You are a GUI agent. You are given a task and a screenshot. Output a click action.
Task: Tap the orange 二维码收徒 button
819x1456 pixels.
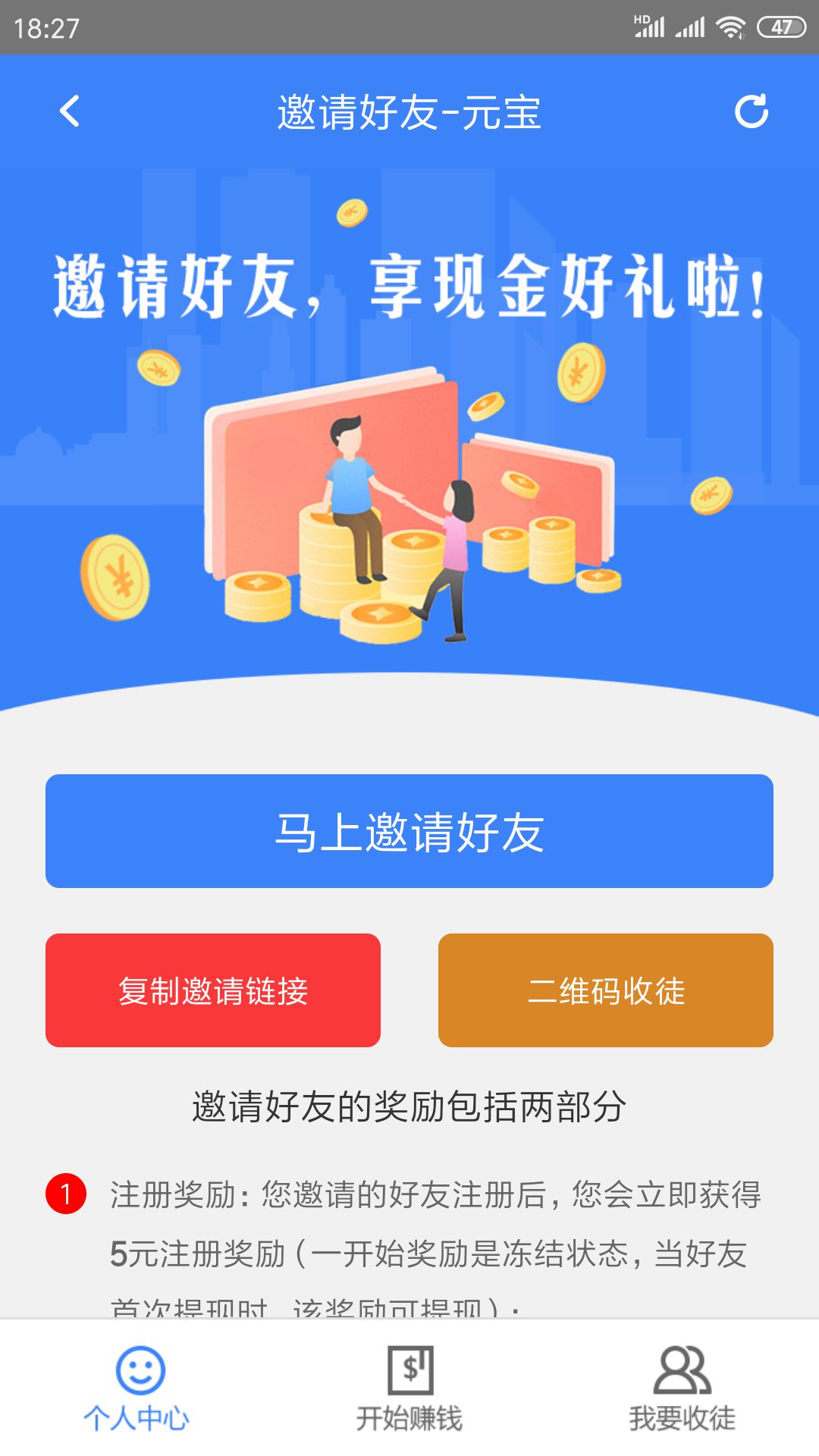click(x=606, y=990)
